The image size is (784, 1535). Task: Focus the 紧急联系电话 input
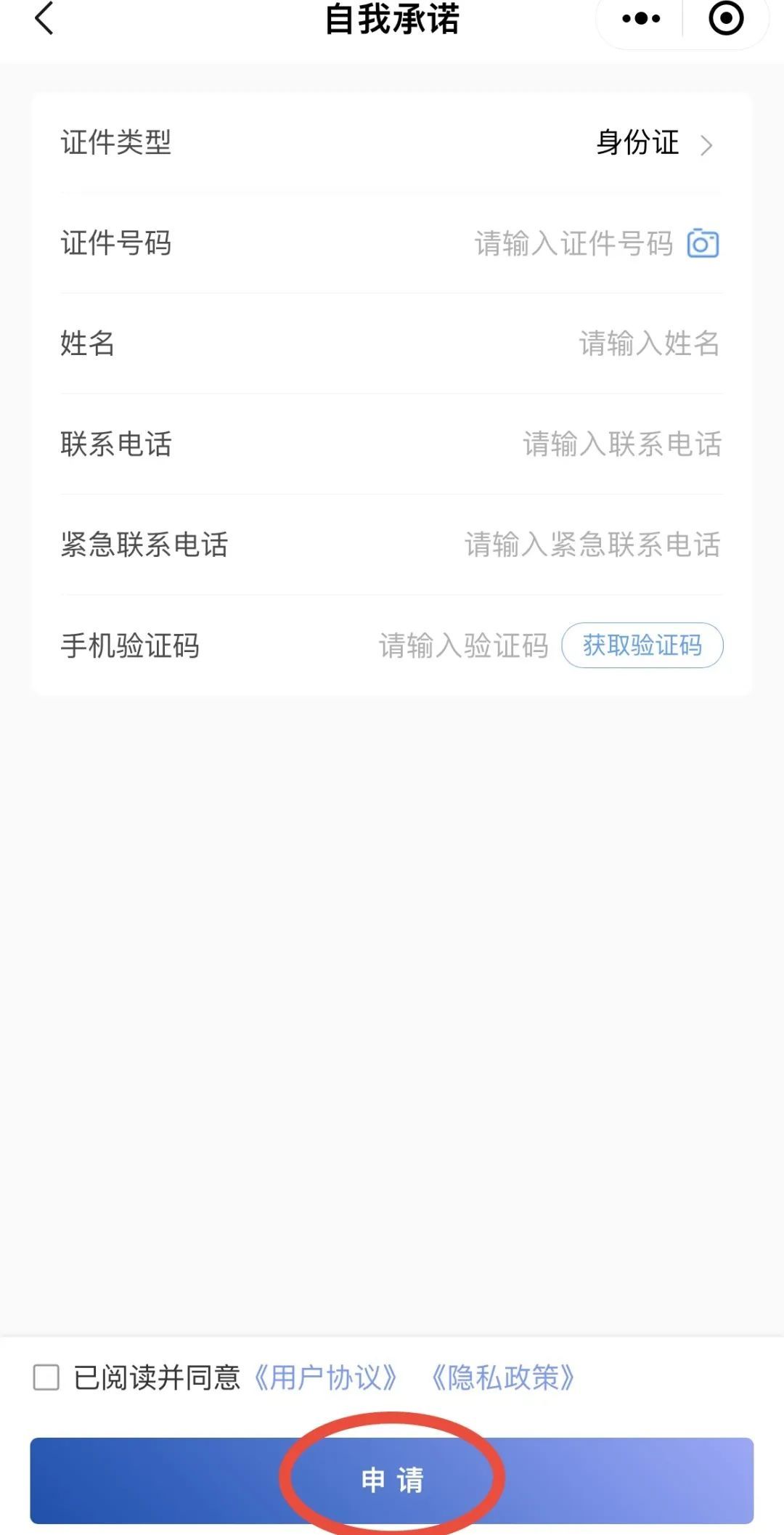[x=592, y=545]
